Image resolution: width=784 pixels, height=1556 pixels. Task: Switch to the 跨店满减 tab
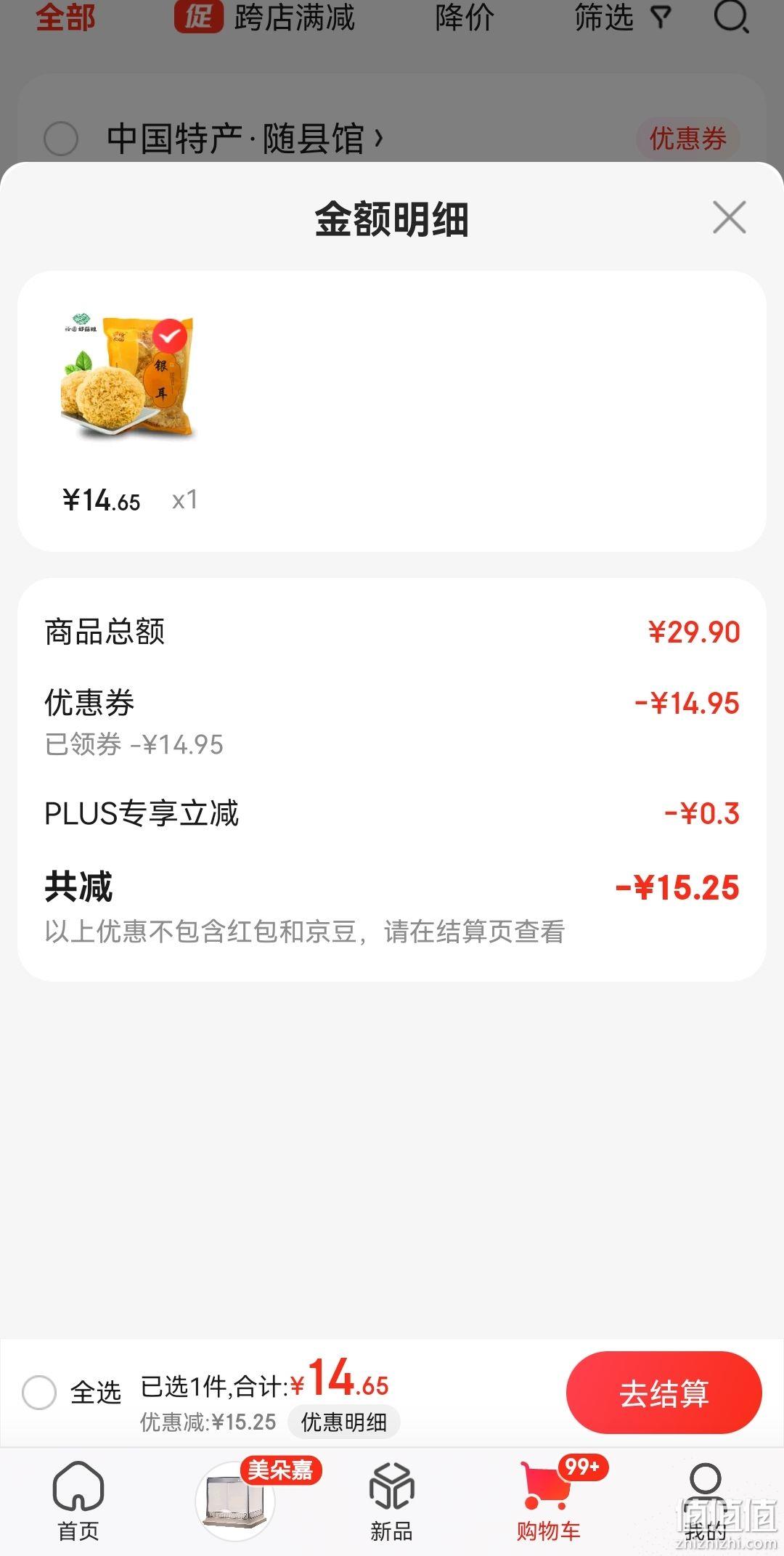264,18
